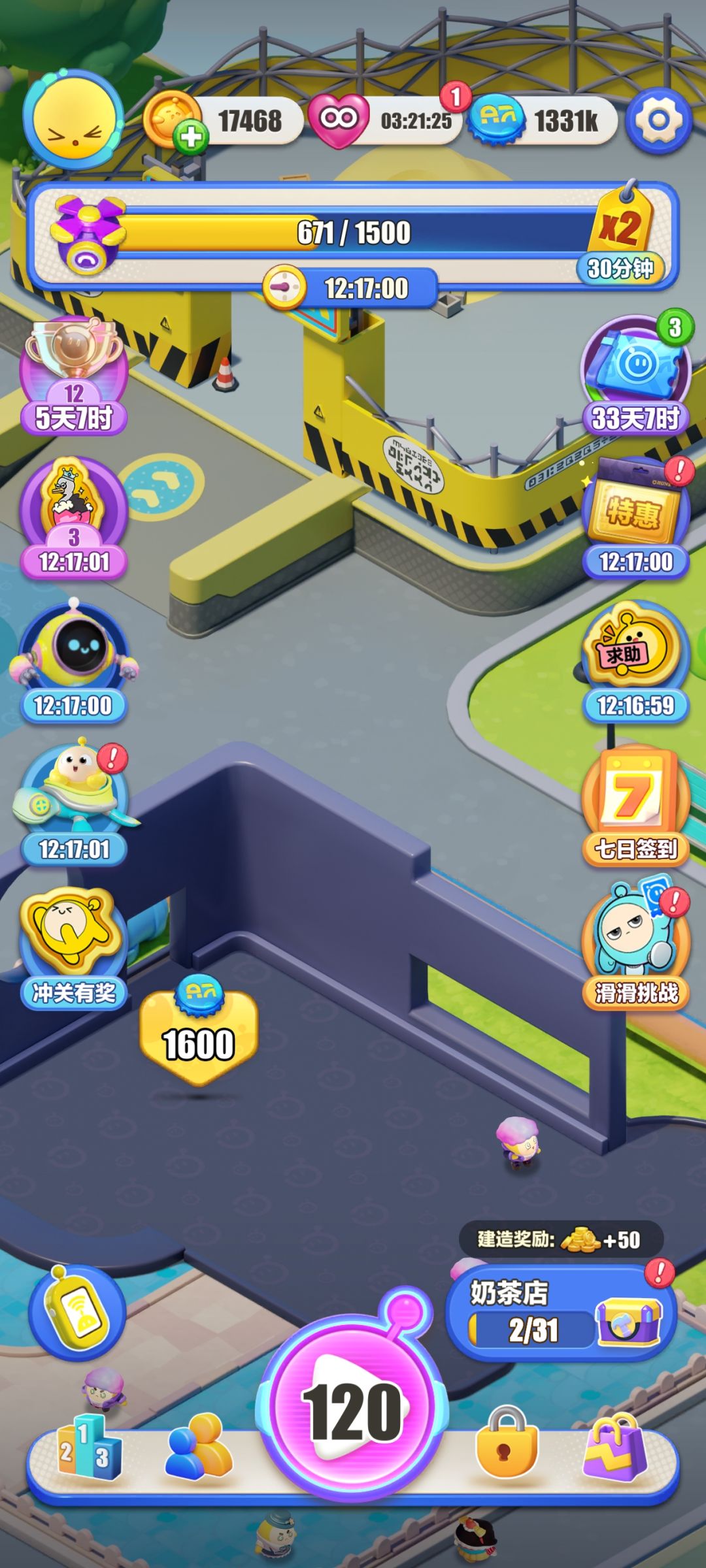
Task: Open the 奶茶店 building progress card
Action: click(x=561, y=1314)
